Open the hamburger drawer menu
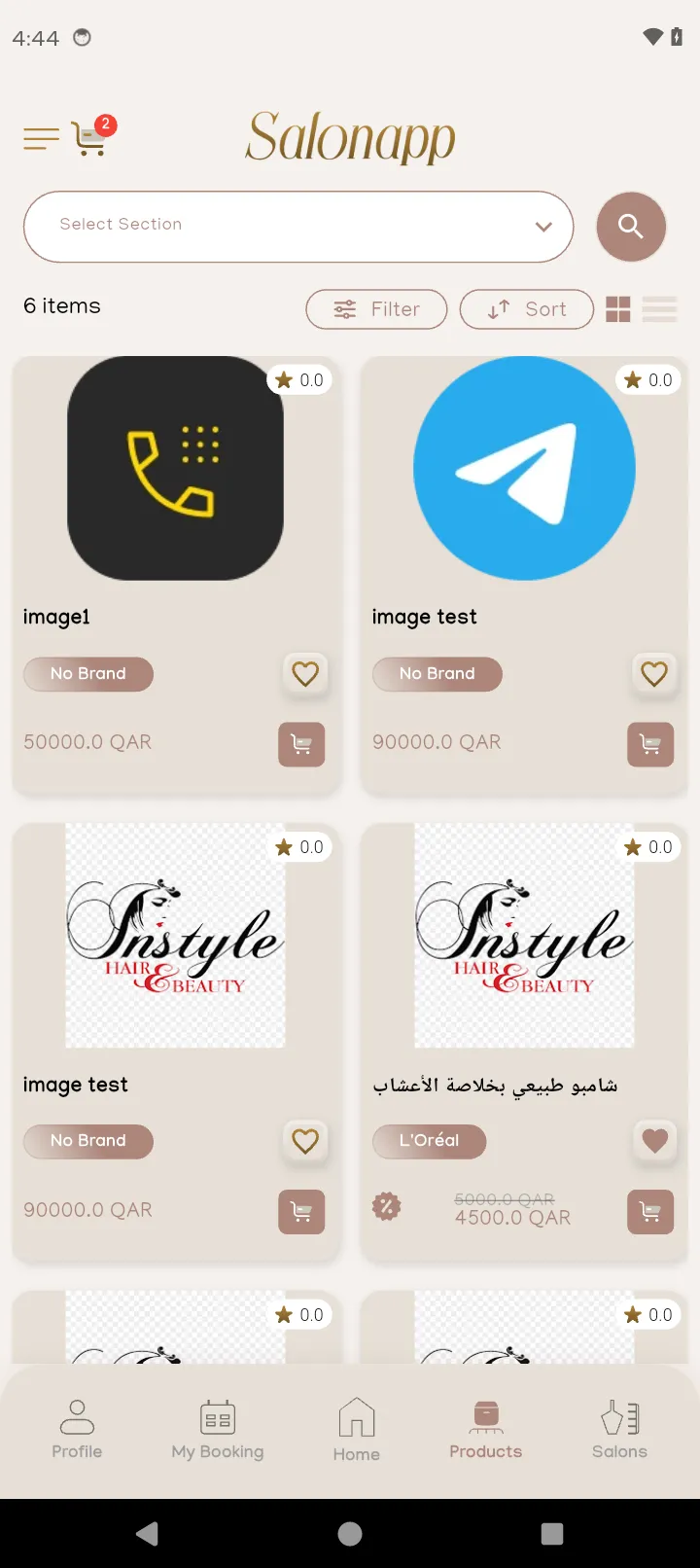Viewport: 700px width, 1568px height. point(41,139)
